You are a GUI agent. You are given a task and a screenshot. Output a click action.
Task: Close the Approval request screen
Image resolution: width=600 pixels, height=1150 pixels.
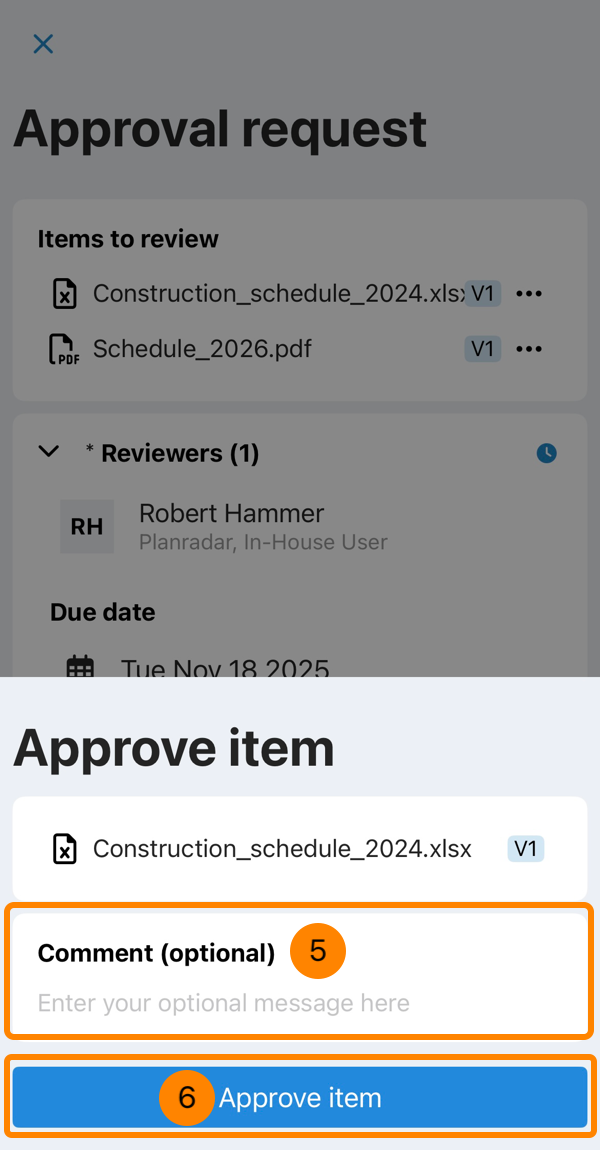coord(43,44)
